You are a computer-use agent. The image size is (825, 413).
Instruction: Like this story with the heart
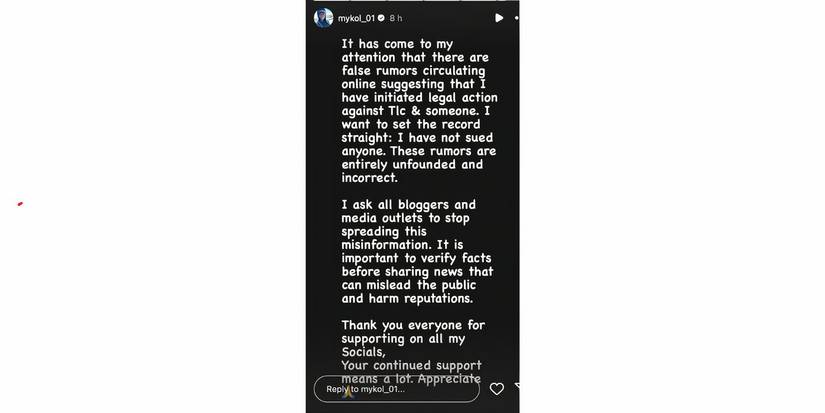tap(497, 389)
